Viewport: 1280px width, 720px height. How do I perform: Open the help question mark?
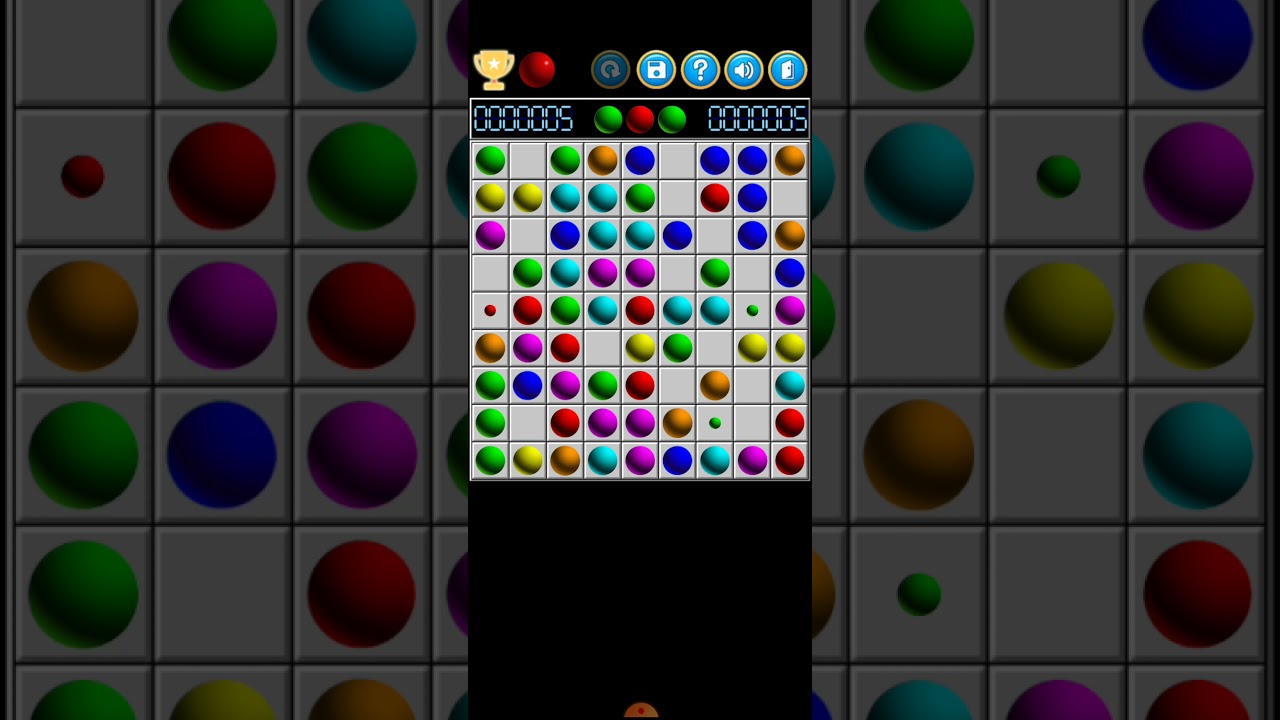[700, 70]
